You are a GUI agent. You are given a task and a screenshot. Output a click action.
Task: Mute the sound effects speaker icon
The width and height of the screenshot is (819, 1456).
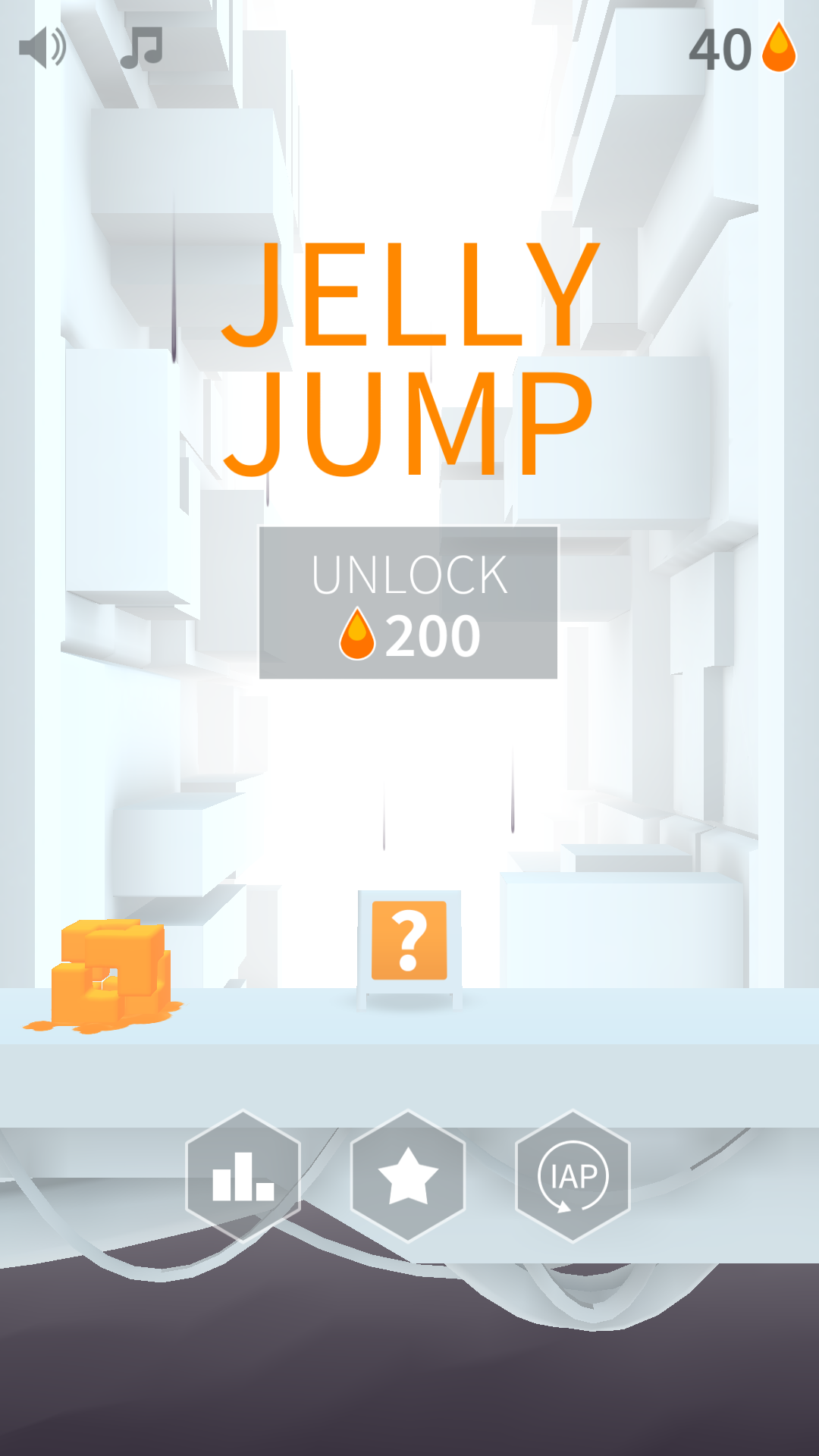pos(42,47)
